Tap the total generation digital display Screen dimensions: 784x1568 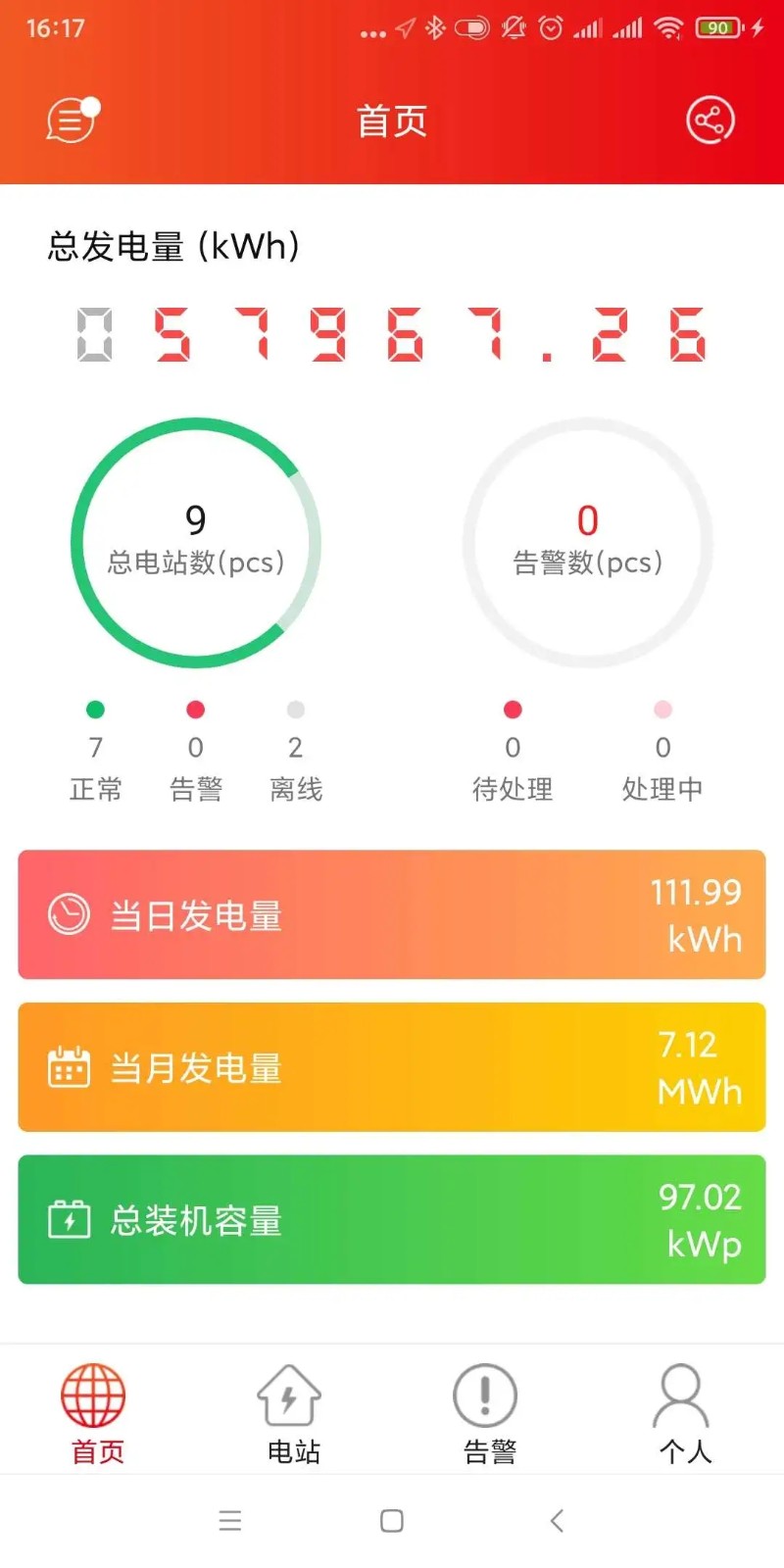pos(391,336)
